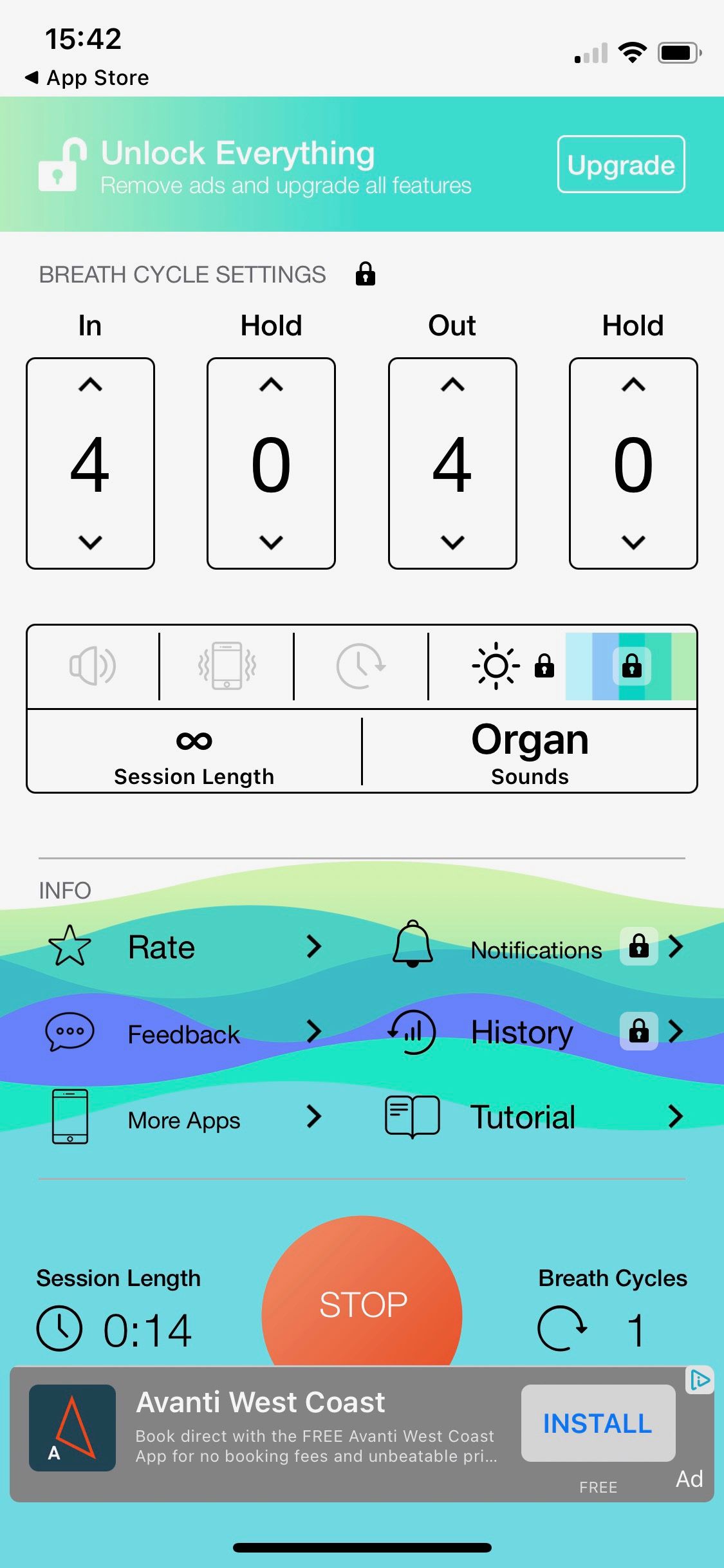Decrease the Out breath duration
724x1568 pixels.
(x=452, y=542)
